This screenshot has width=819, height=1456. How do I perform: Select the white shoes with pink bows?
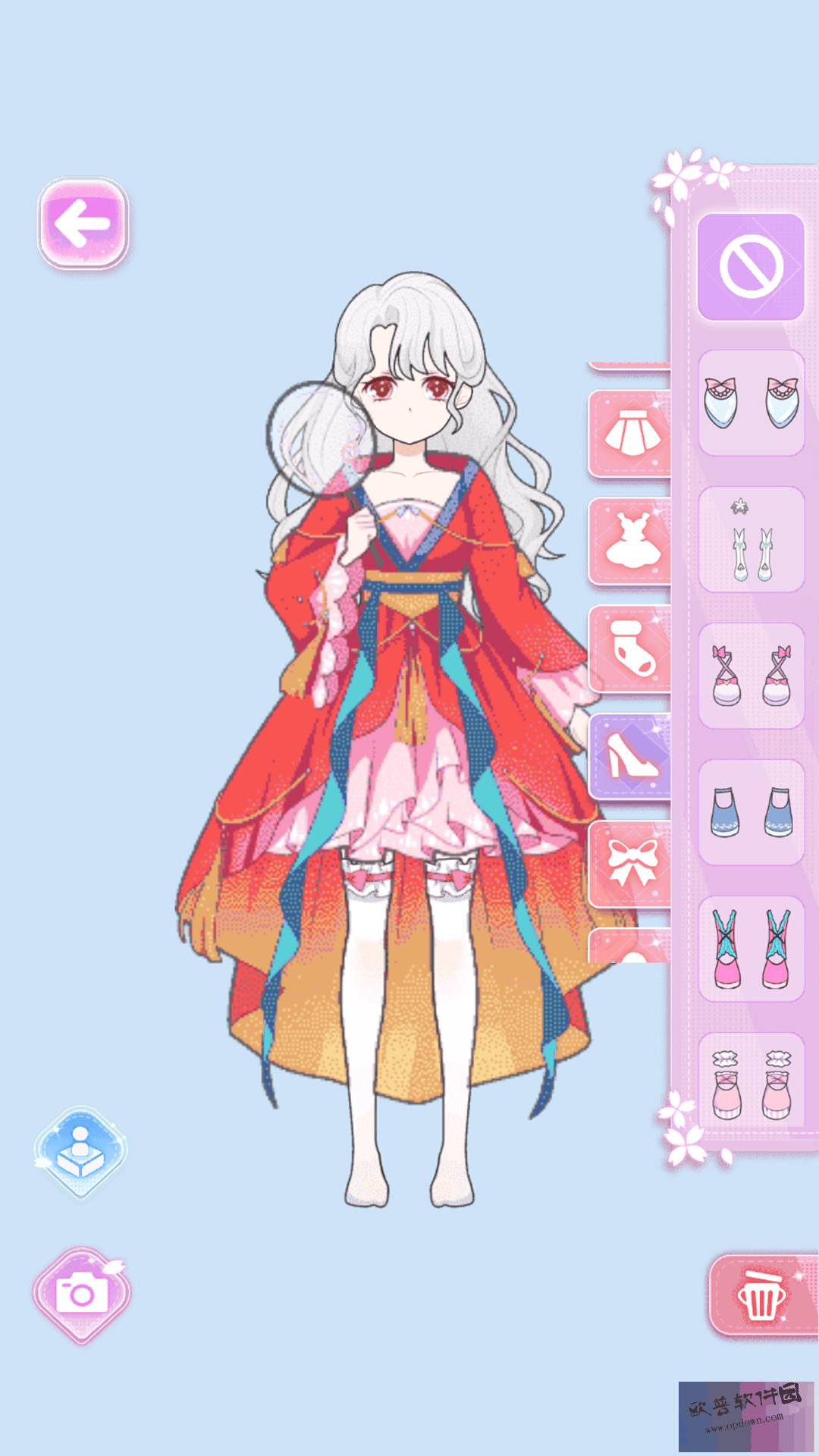coord(750,403)
